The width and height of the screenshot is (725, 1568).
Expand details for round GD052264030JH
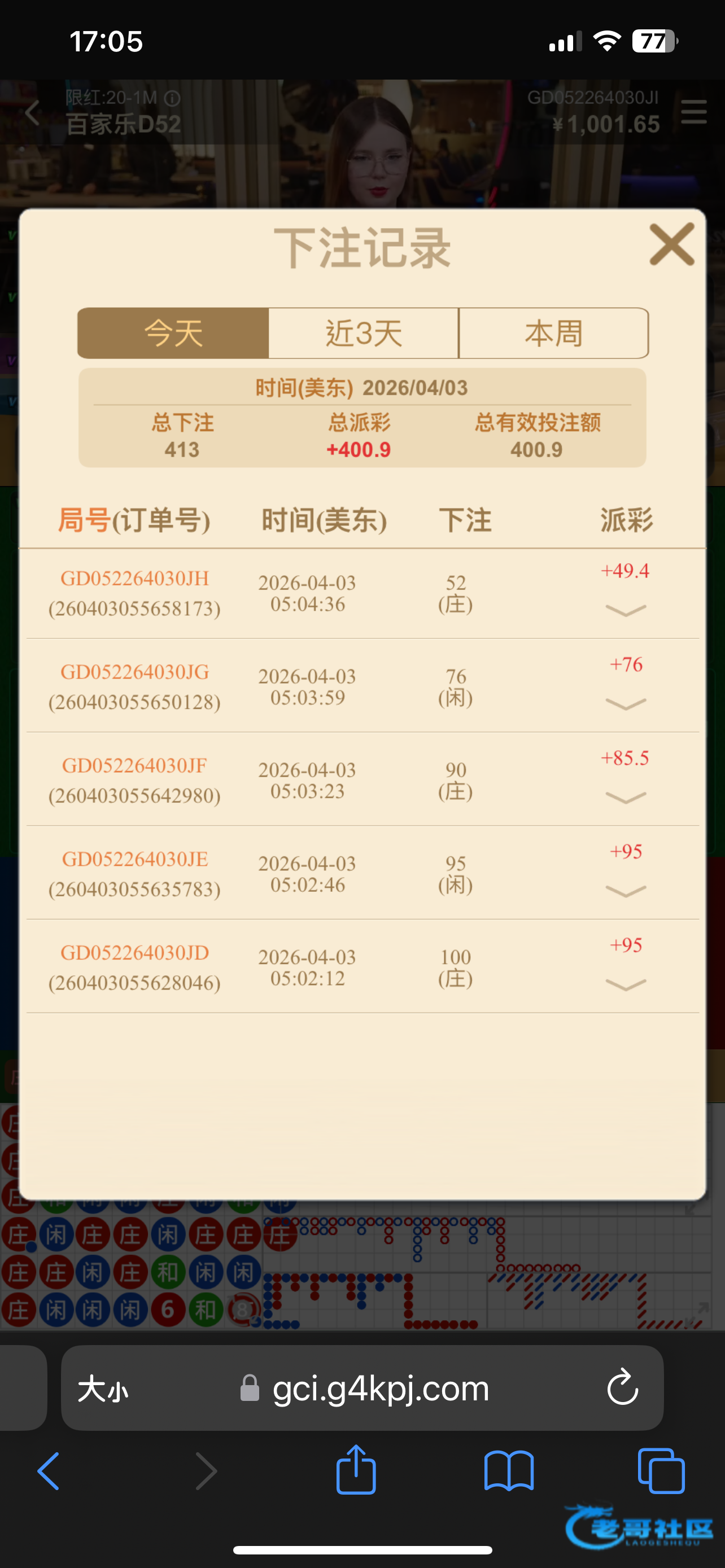(625, 610)
